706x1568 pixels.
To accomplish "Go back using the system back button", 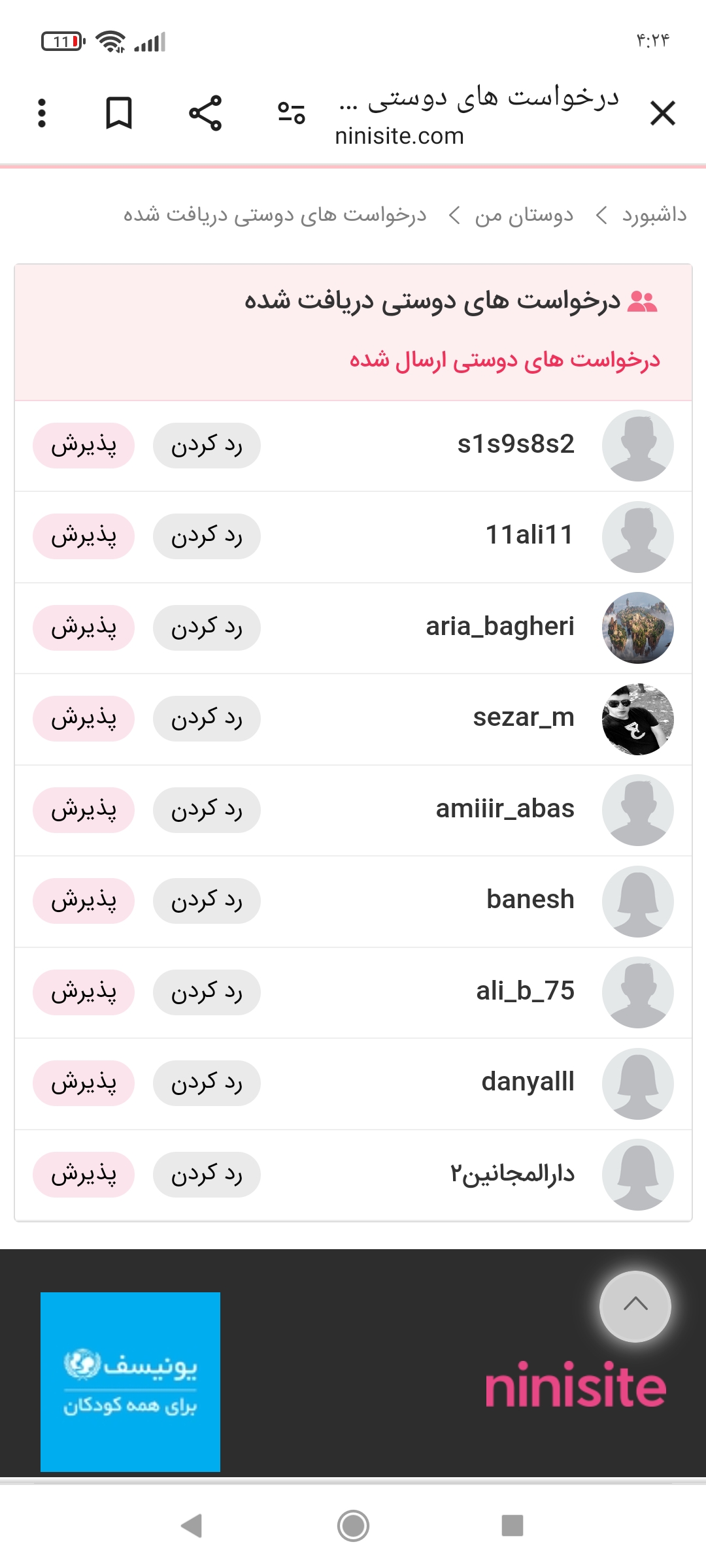I will point(192,1526).
